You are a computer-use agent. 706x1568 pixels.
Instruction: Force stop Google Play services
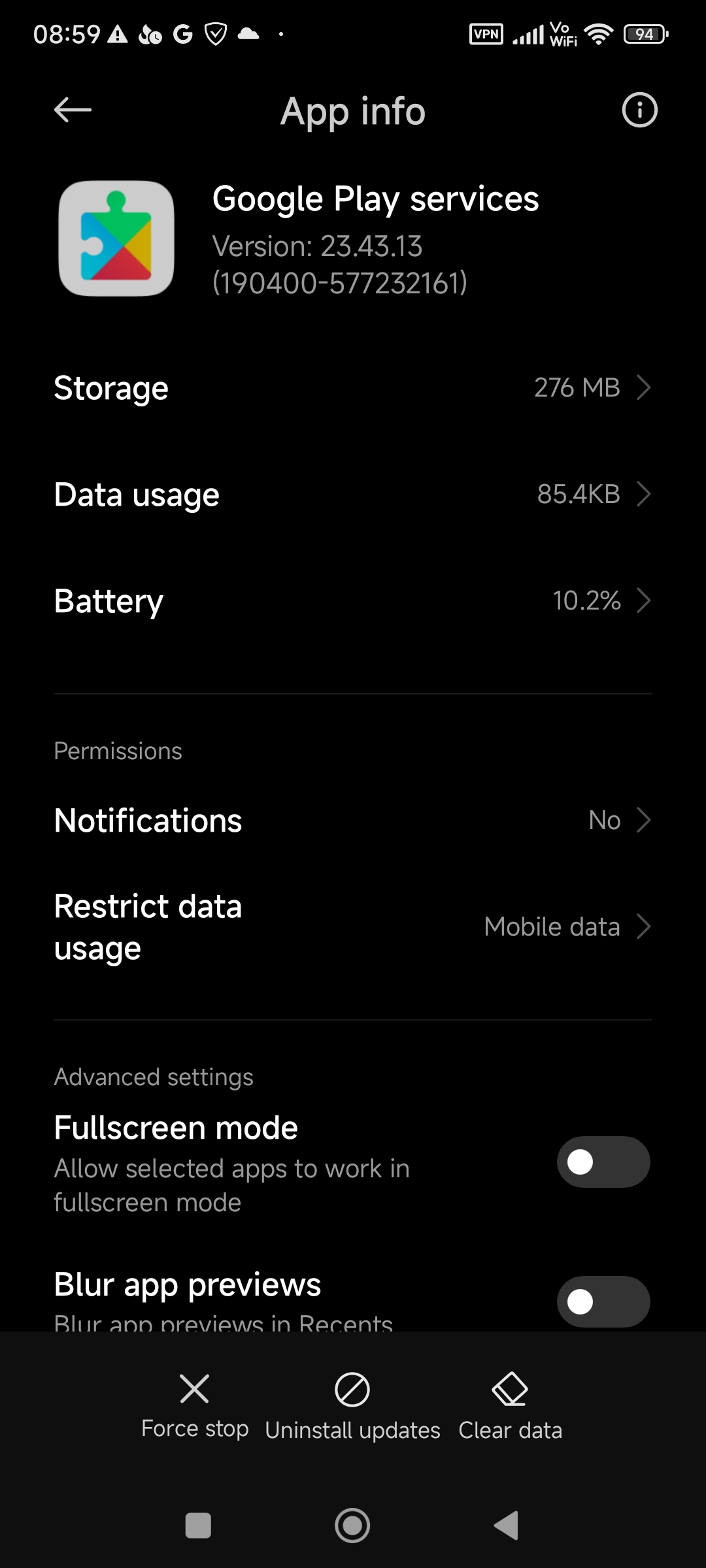click(195, 1406)
